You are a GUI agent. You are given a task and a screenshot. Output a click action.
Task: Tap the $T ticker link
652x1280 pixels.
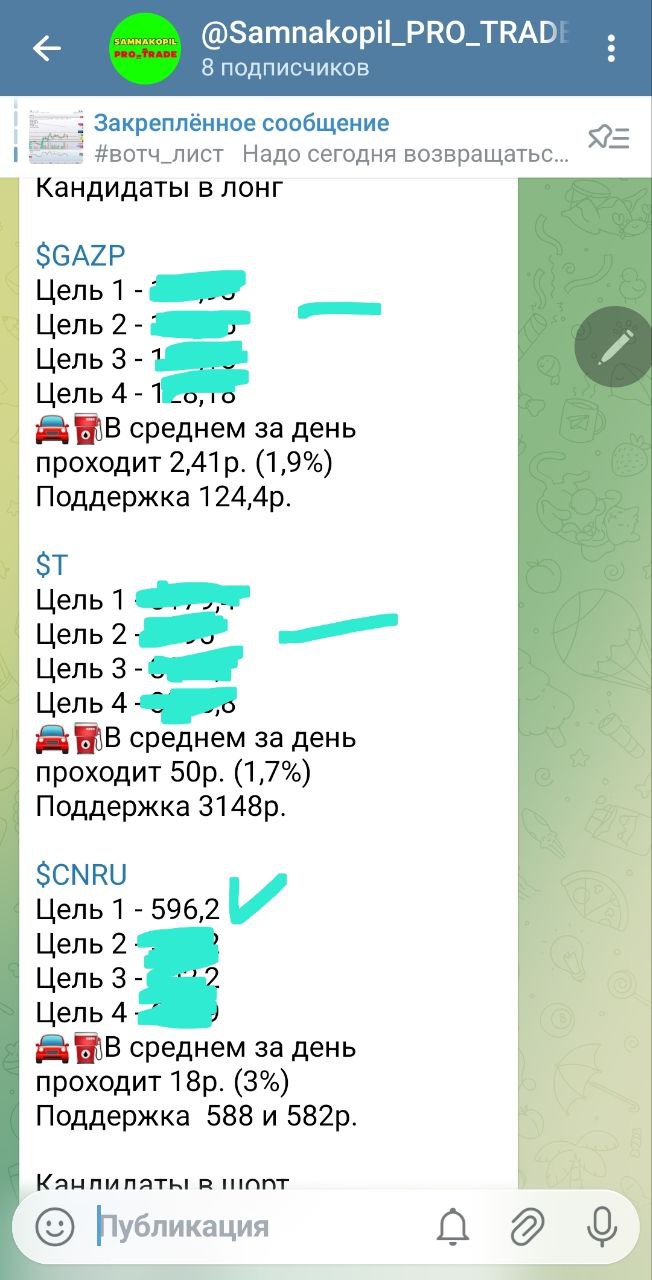52,565
